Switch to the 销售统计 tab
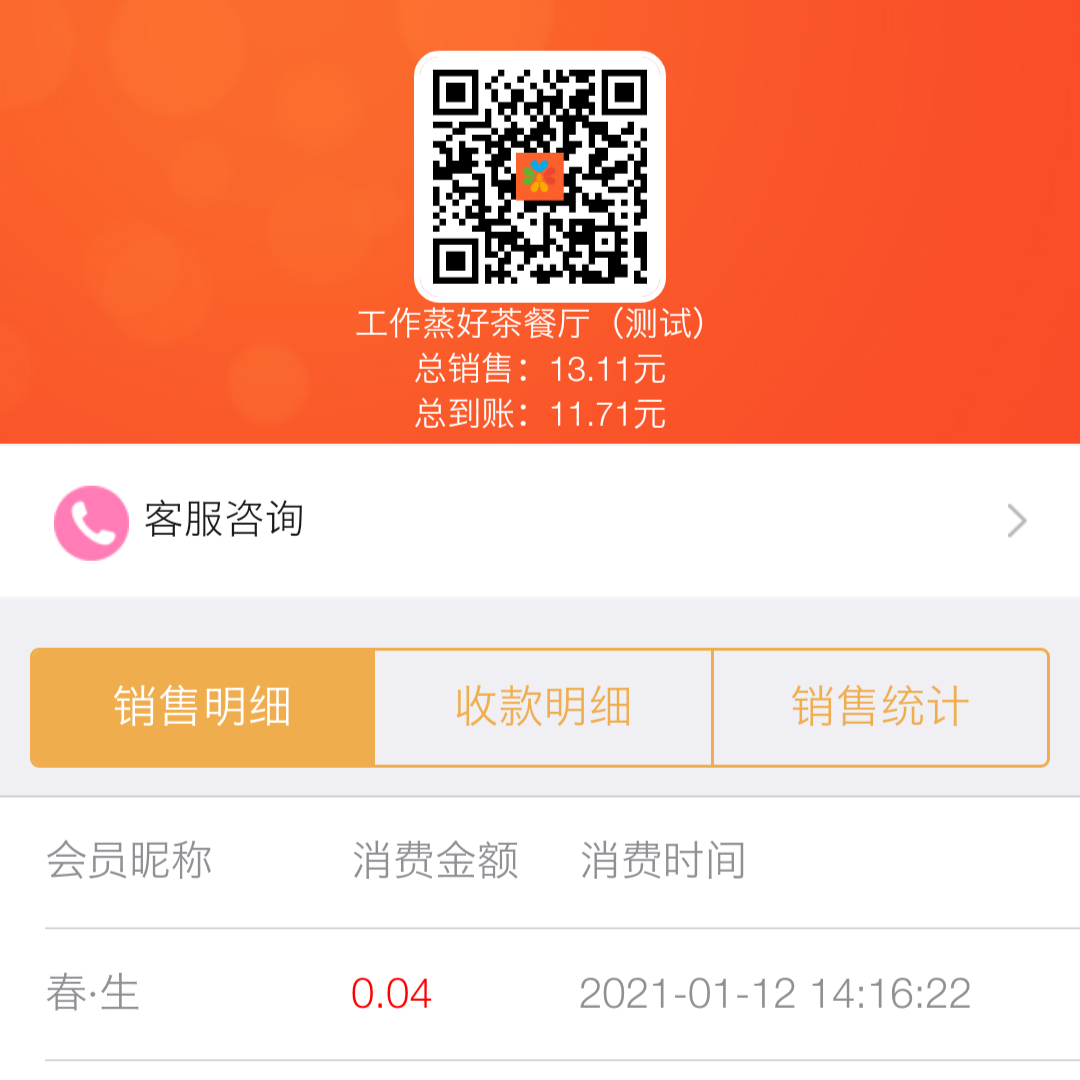This screenshot has height=1080, width=1080. (880, 707)
